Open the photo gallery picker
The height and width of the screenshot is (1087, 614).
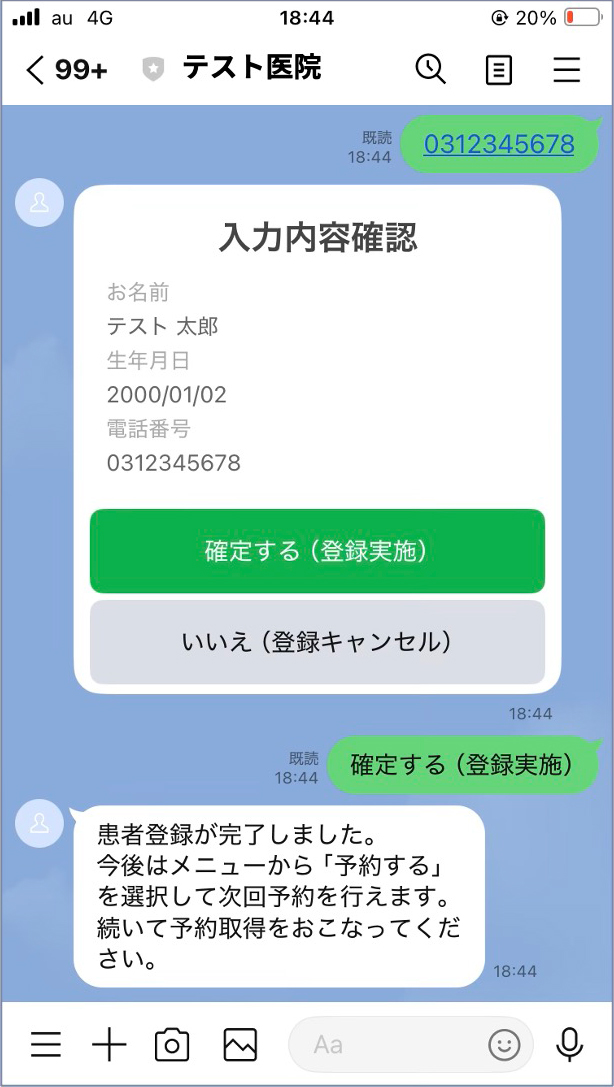click(x=240, y=1045)
